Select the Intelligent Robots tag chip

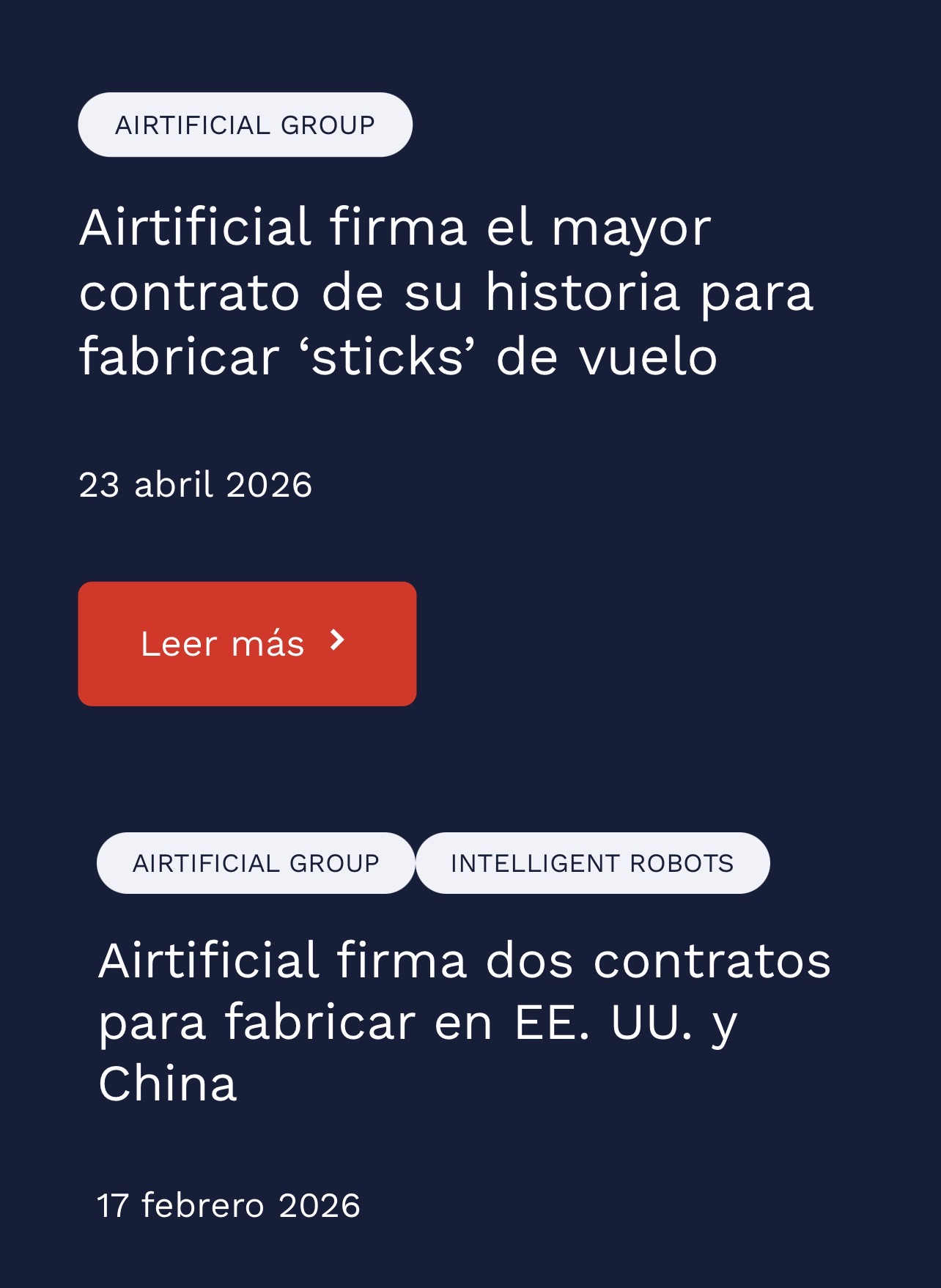click(592, 863)
